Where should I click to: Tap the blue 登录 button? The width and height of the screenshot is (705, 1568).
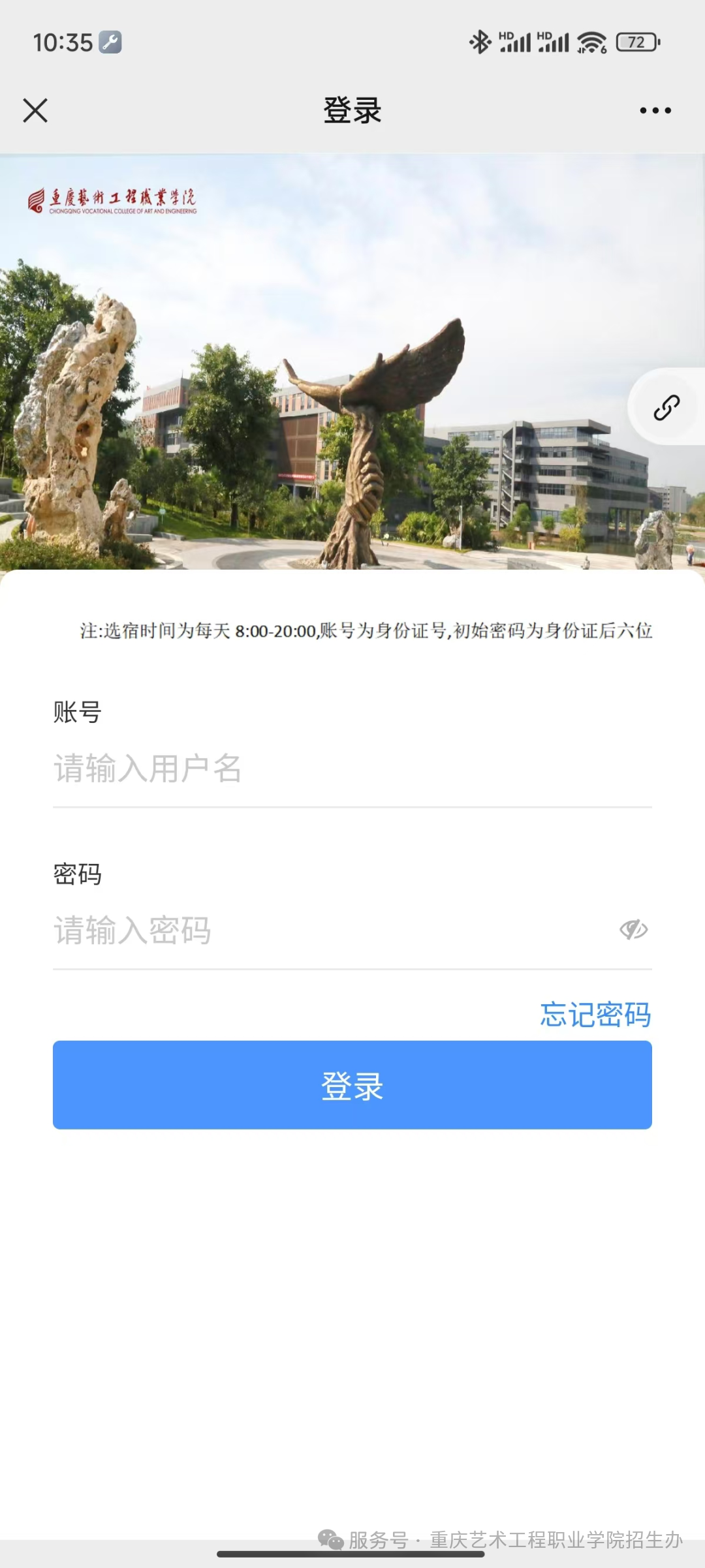[x=352, y=1085]
